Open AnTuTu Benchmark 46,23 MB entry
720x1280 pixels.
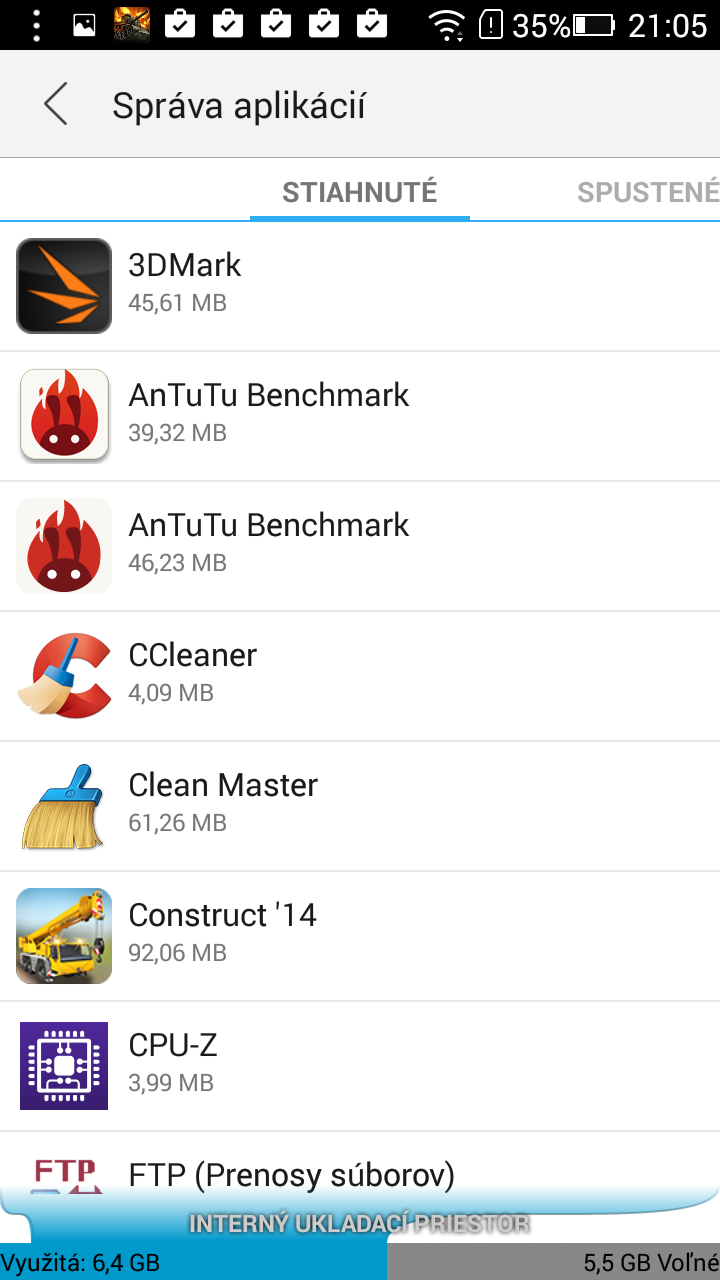pos(360,545)
